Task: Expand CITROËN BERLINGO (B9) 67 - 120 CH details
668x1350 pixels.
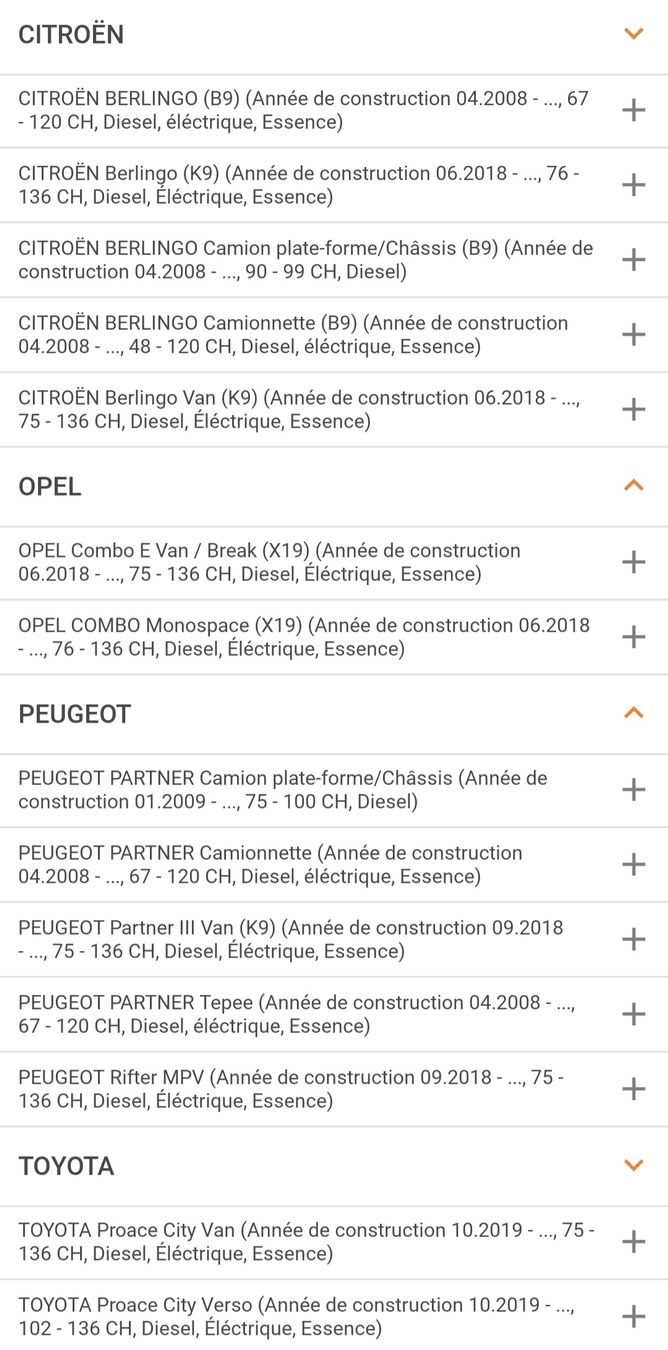Action: [633, 110]
